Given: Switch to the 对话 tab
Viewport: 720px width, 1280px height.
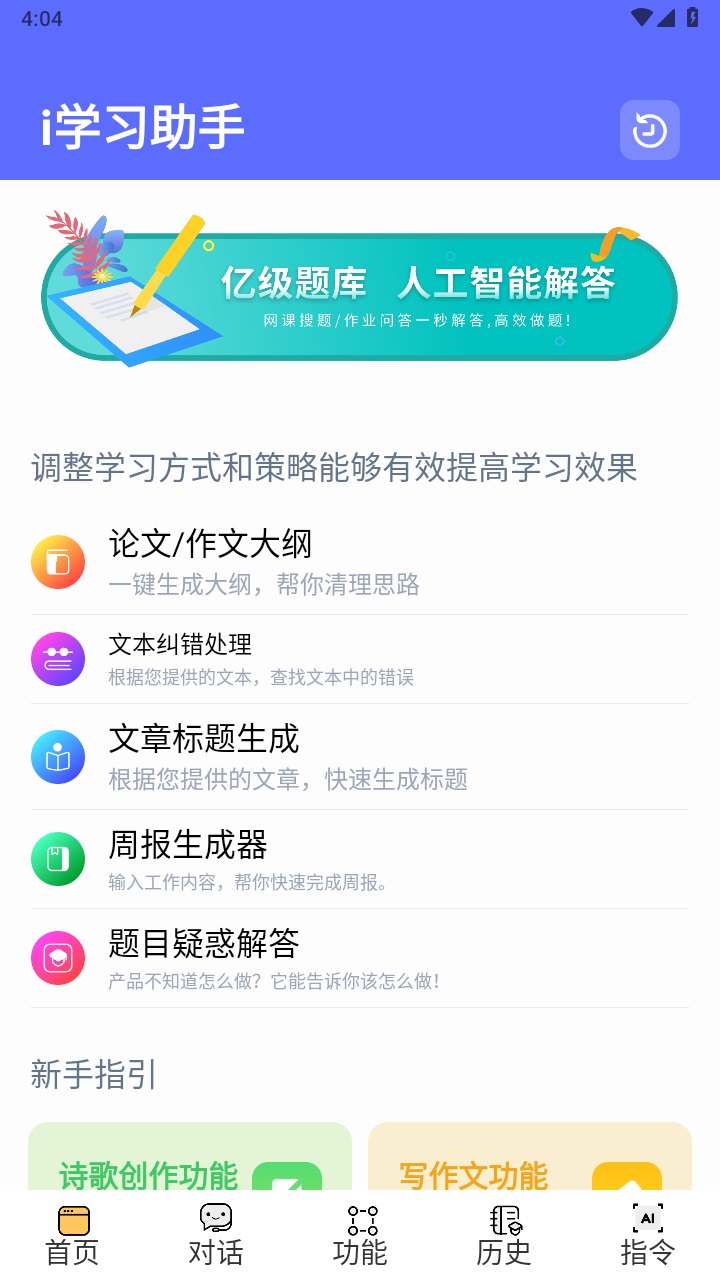Looking at the screenshot, I should (x=214, y=1235).
